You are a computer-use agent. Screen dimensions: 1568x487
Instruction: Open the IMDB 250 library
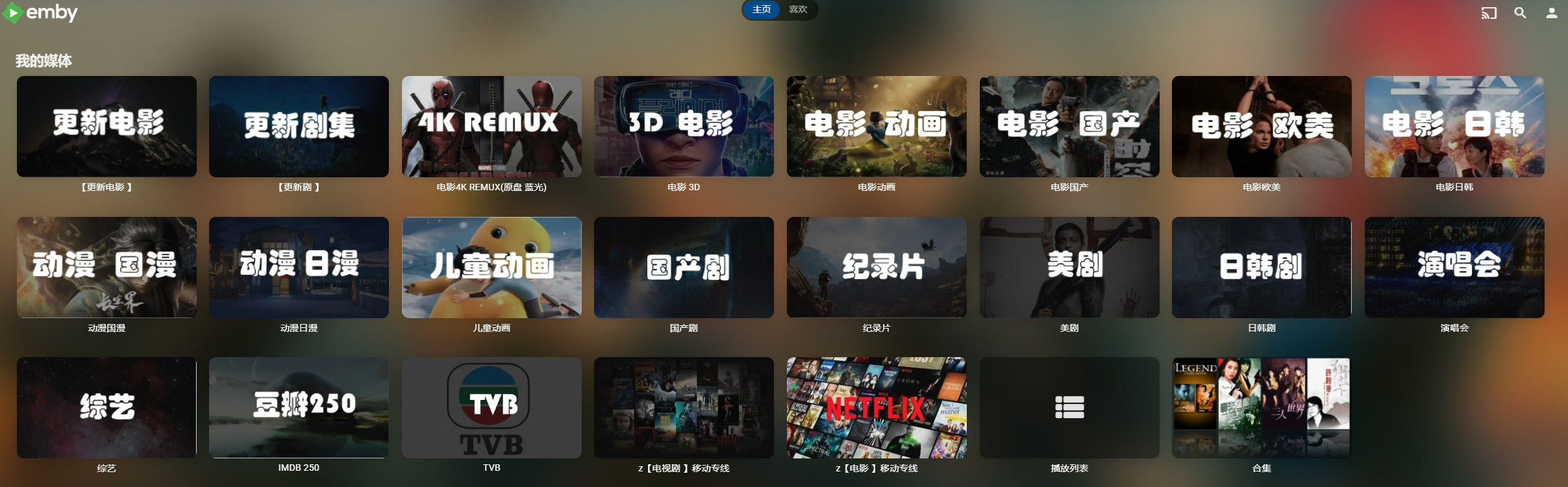click(x=299, y=408)
